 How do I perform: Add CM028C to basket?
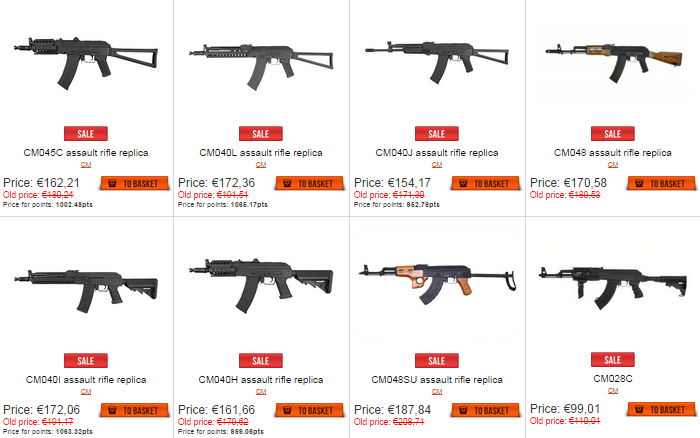pyautogui.click(x=660, y=411)
